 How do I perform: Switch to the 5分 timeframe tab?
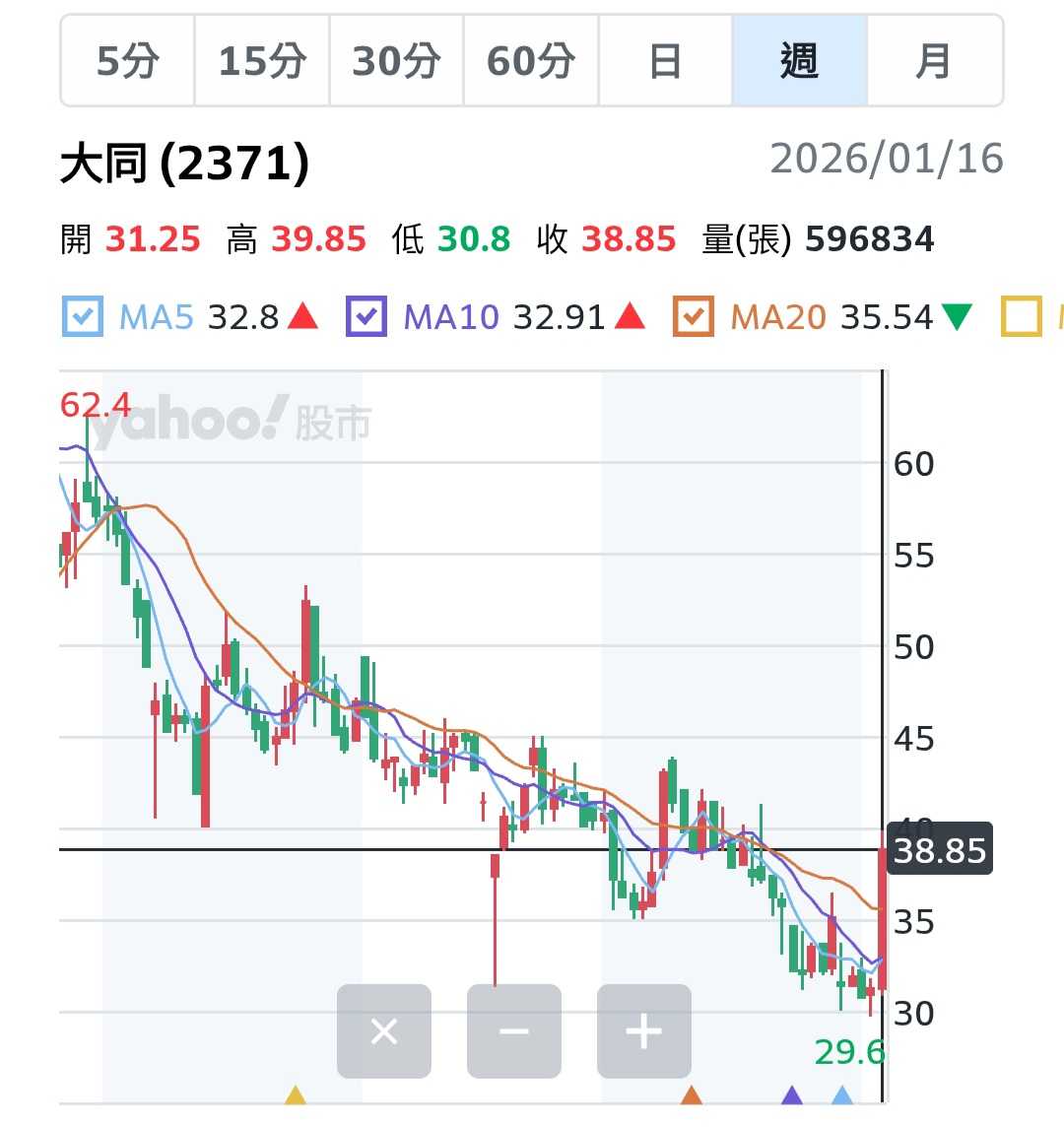126,61
